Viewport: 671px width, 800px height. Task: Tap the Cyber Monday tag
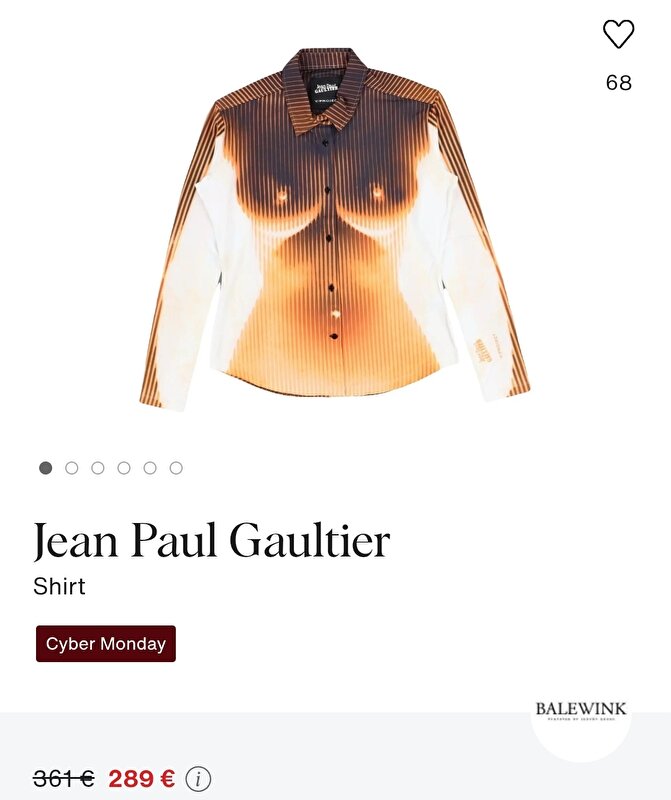tap(106, 644)
